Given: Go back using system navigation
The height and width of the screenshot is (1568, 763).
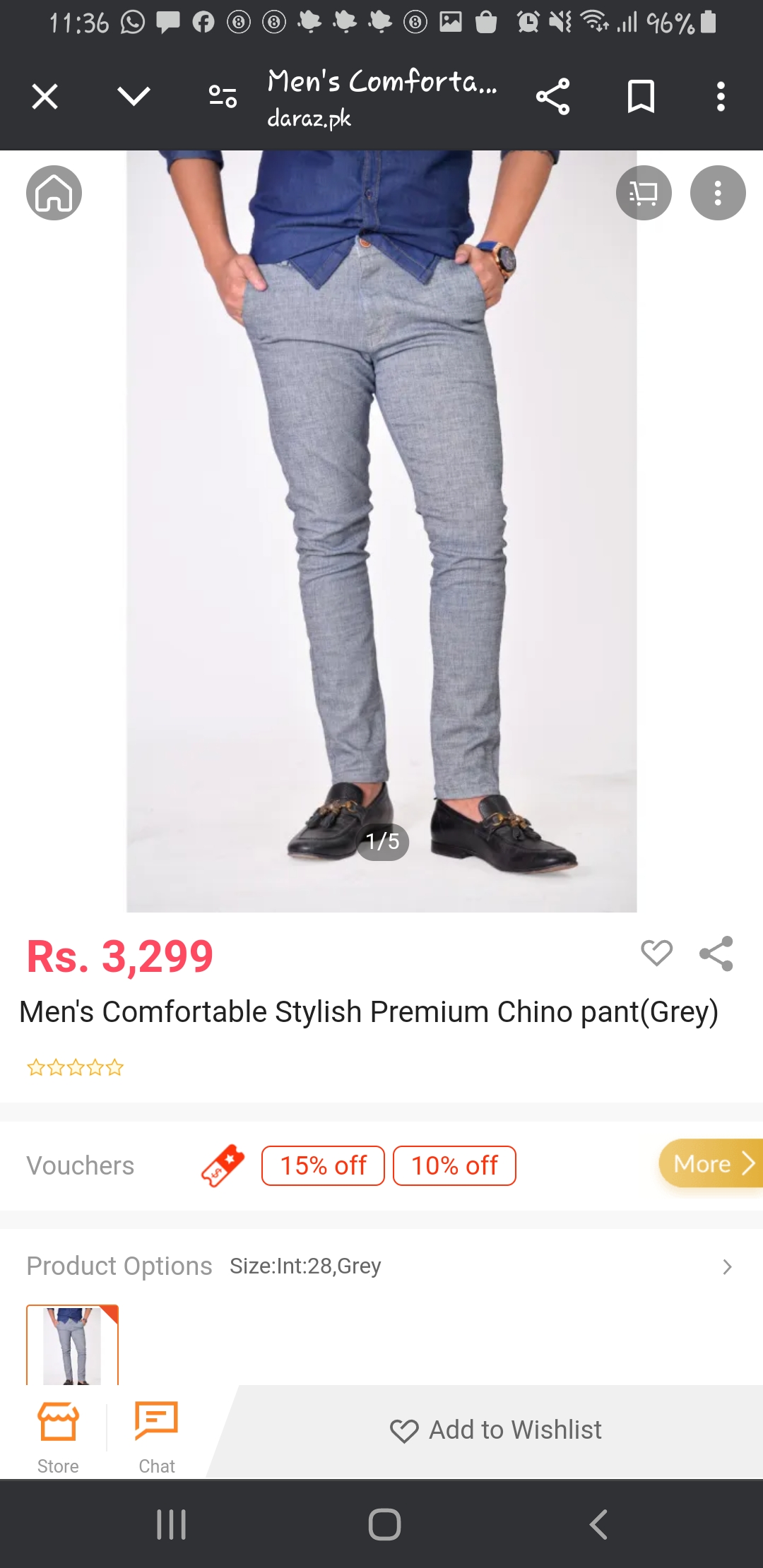Looking at the screenshot, I should pyautogui.click(x=598, y=1524).
